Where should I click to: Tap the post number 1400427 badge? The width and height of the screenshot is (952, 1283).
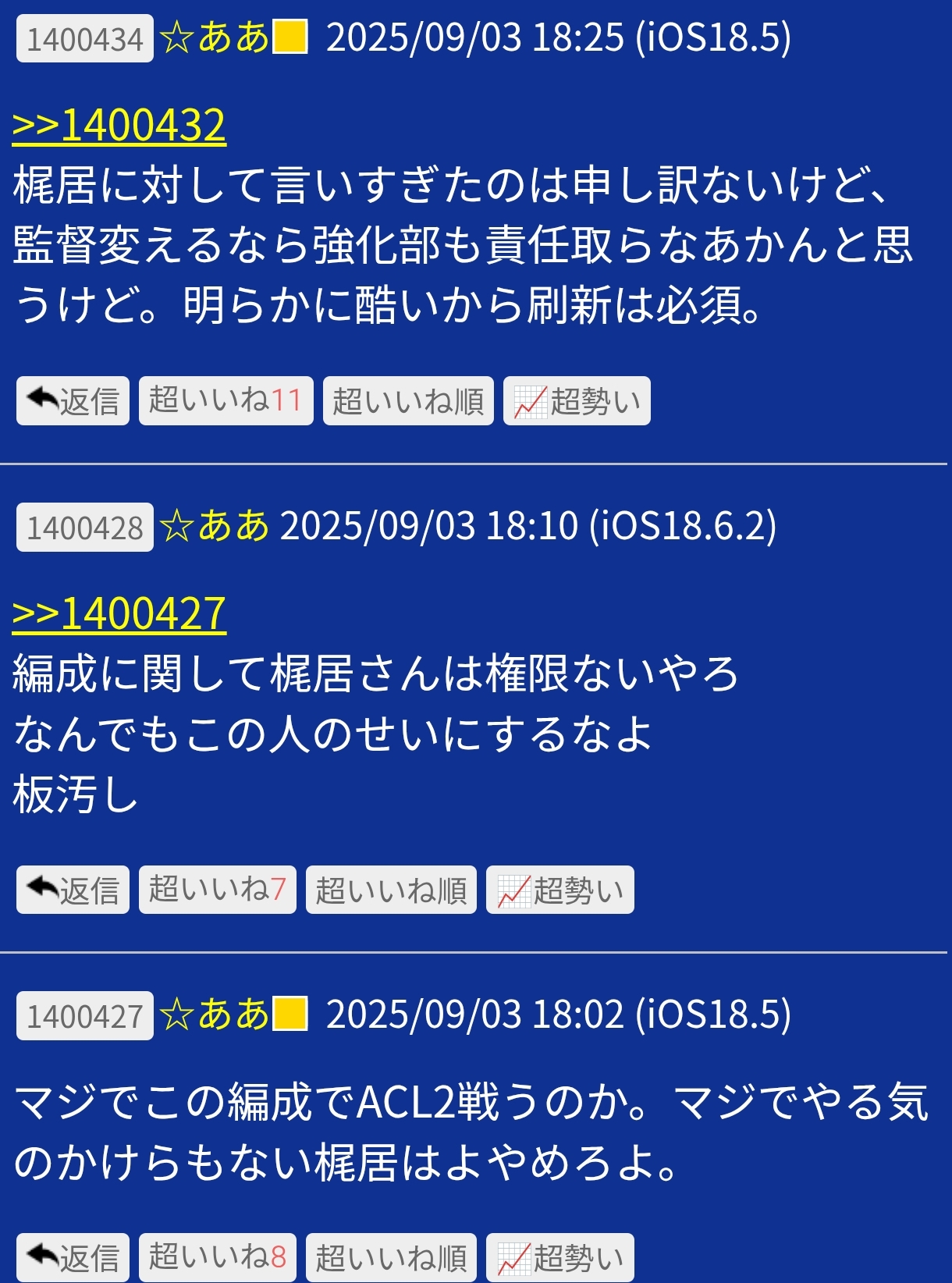click(x=84, y=1016)
